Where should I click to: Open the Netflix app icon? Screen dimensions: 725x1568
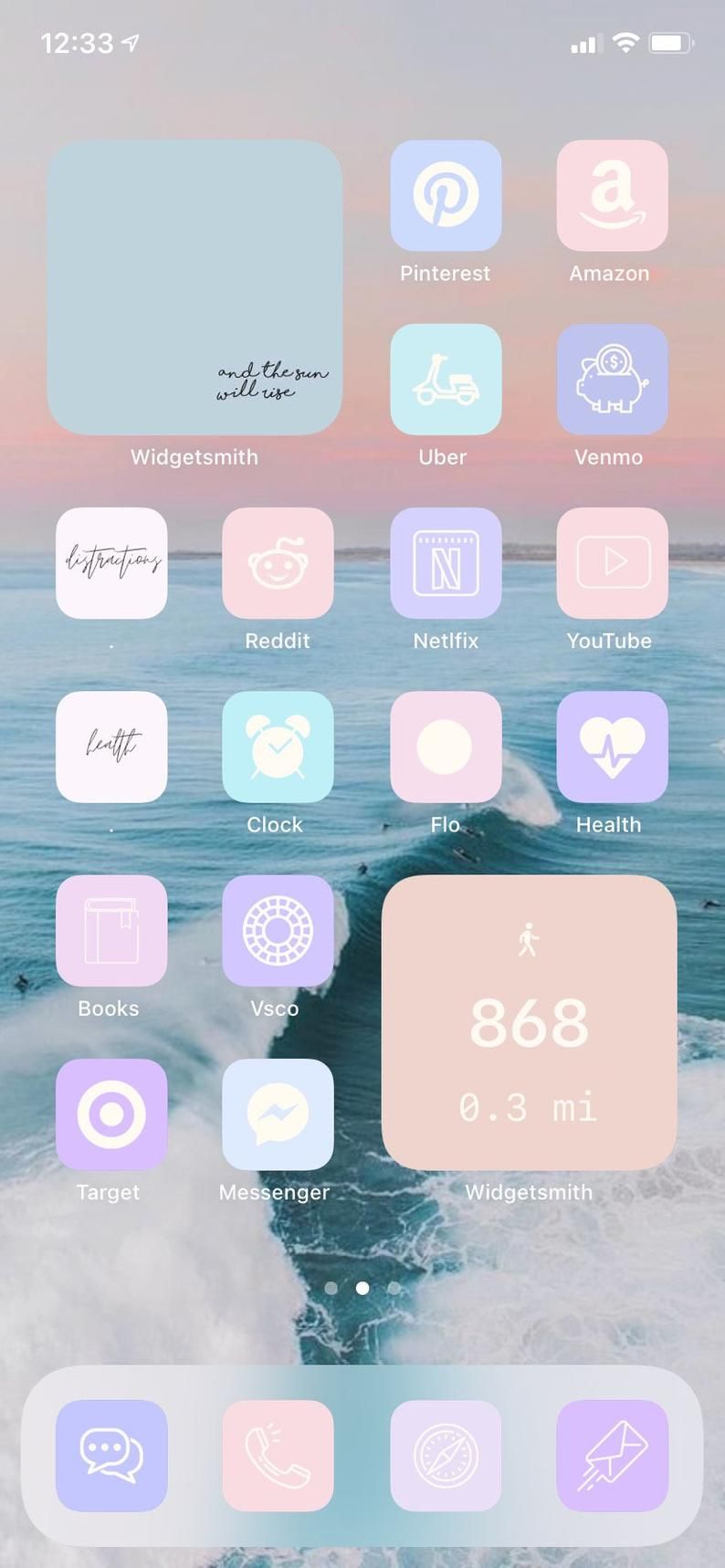click(x=446, y=563)
